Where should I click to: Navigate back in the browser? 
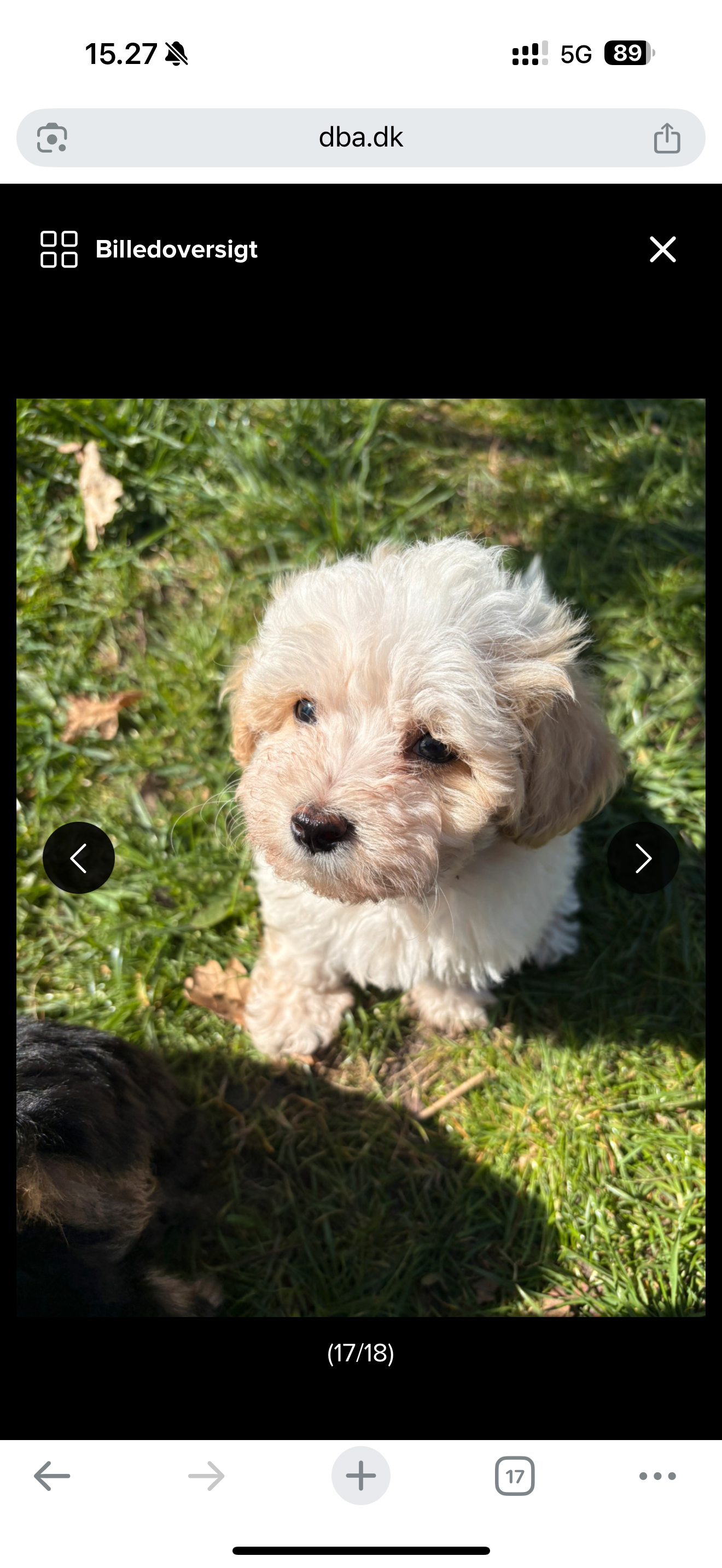pos(53,1476)
